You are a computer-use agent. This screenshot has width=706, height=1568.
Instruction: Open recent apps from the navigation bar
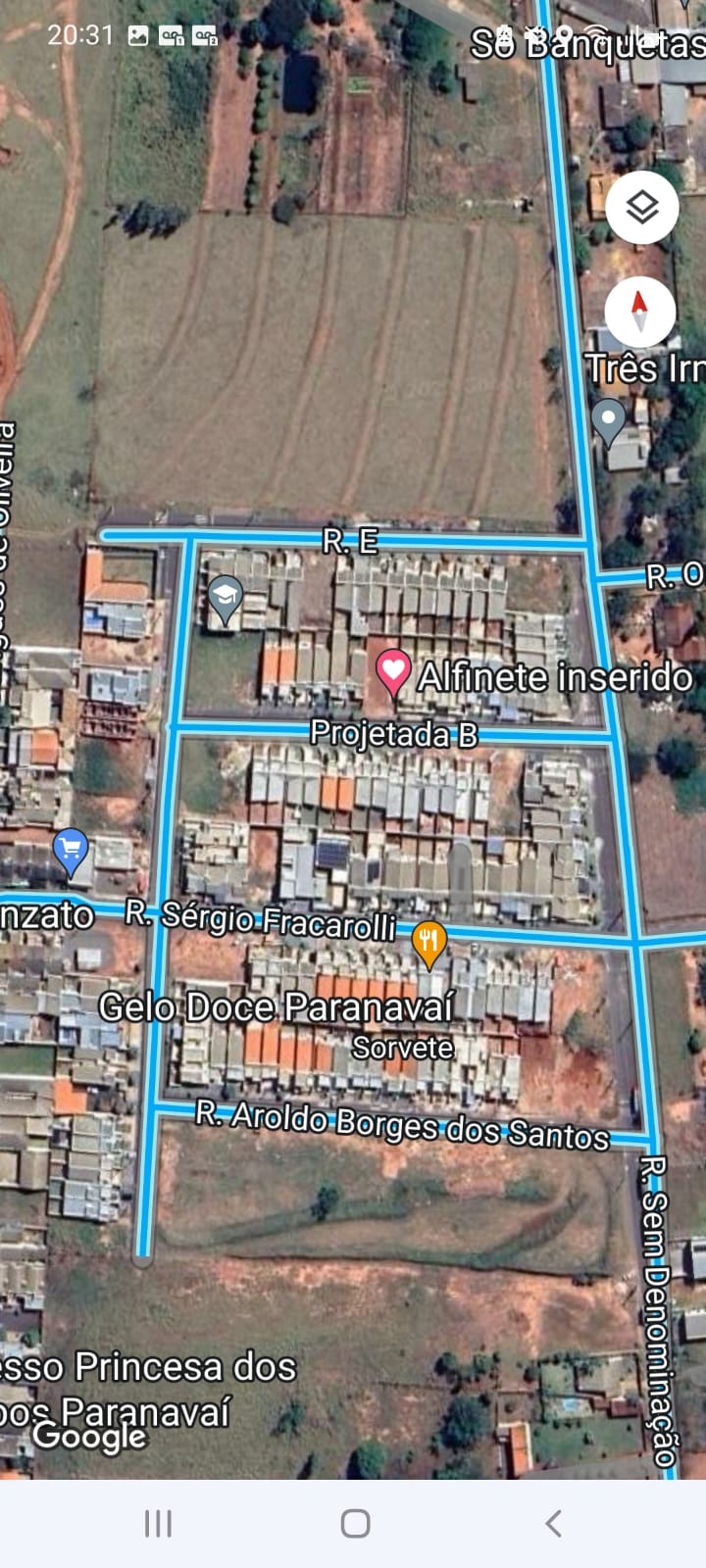click(x=158, y=1523)
